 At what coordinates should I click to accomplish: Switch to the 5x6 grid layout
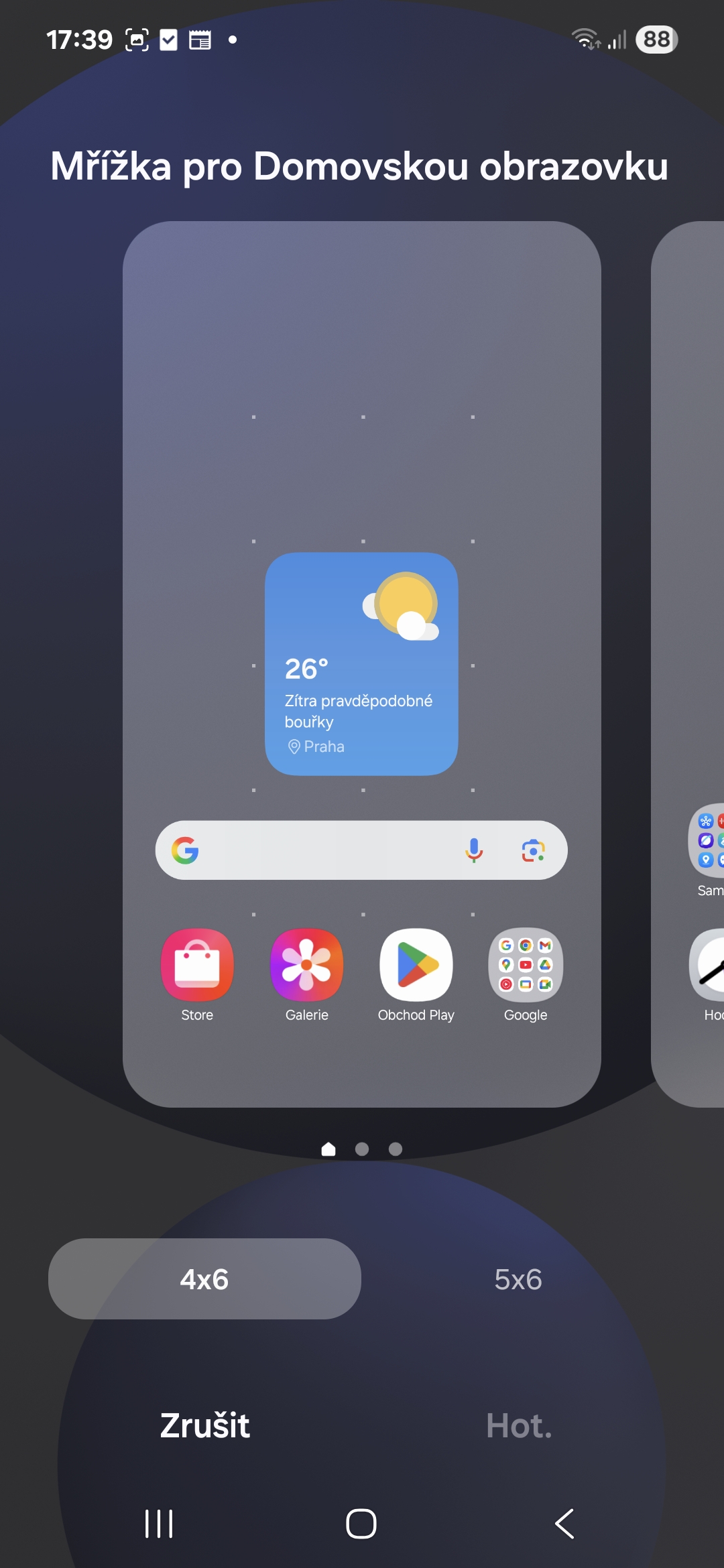point(518,1279)
